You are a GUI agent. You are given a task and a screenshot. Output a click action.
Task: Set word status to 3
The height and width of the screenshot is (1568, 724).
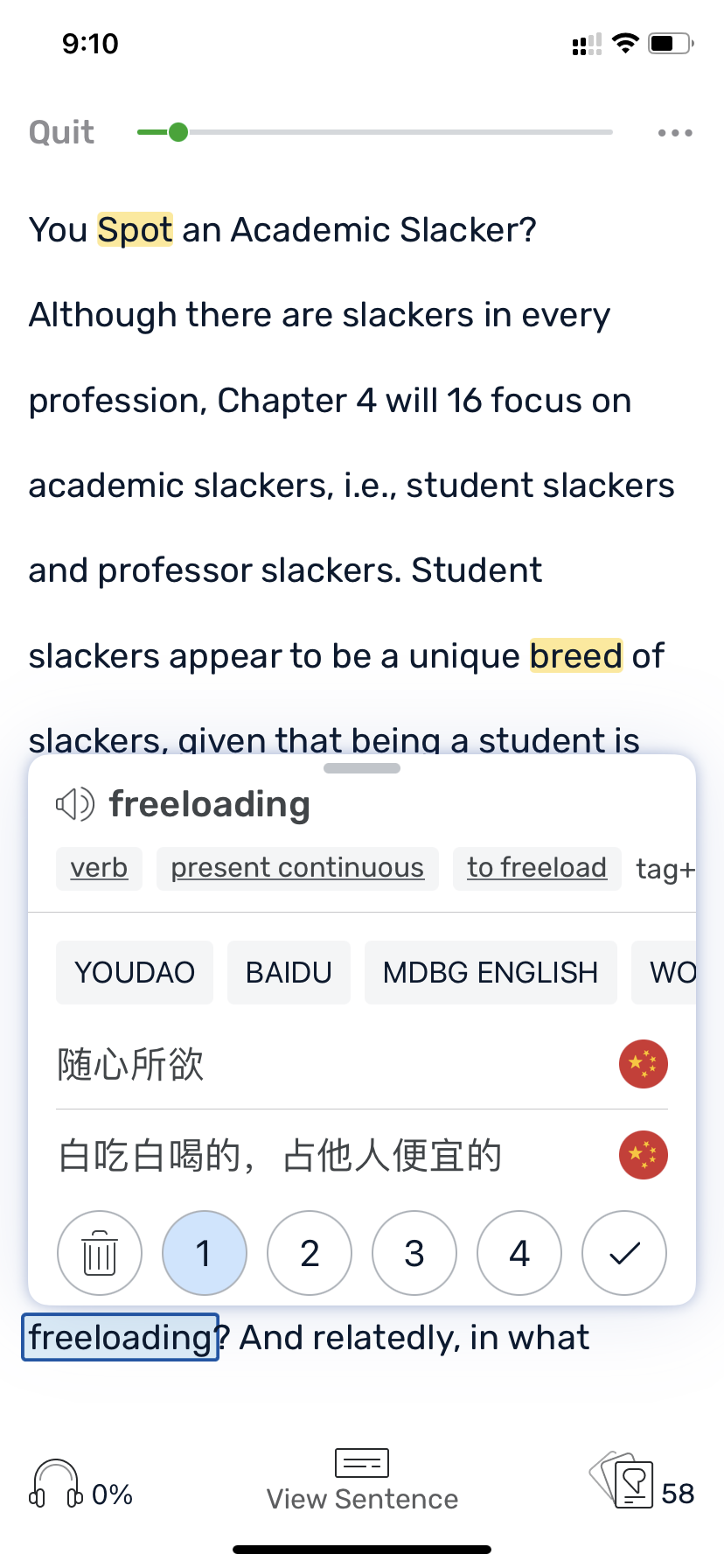pos(414,1253)
